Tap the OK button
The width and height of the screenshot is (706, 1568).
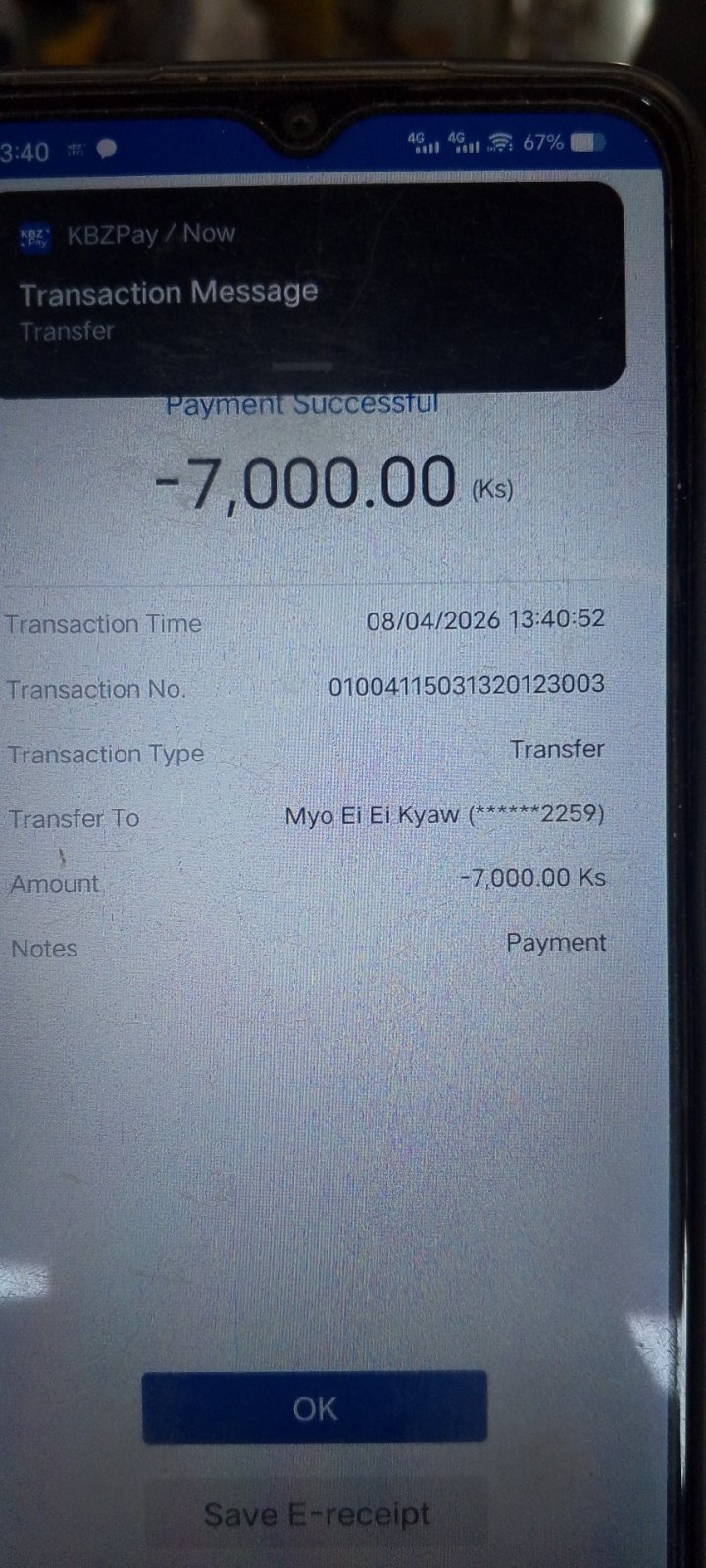314,1408
